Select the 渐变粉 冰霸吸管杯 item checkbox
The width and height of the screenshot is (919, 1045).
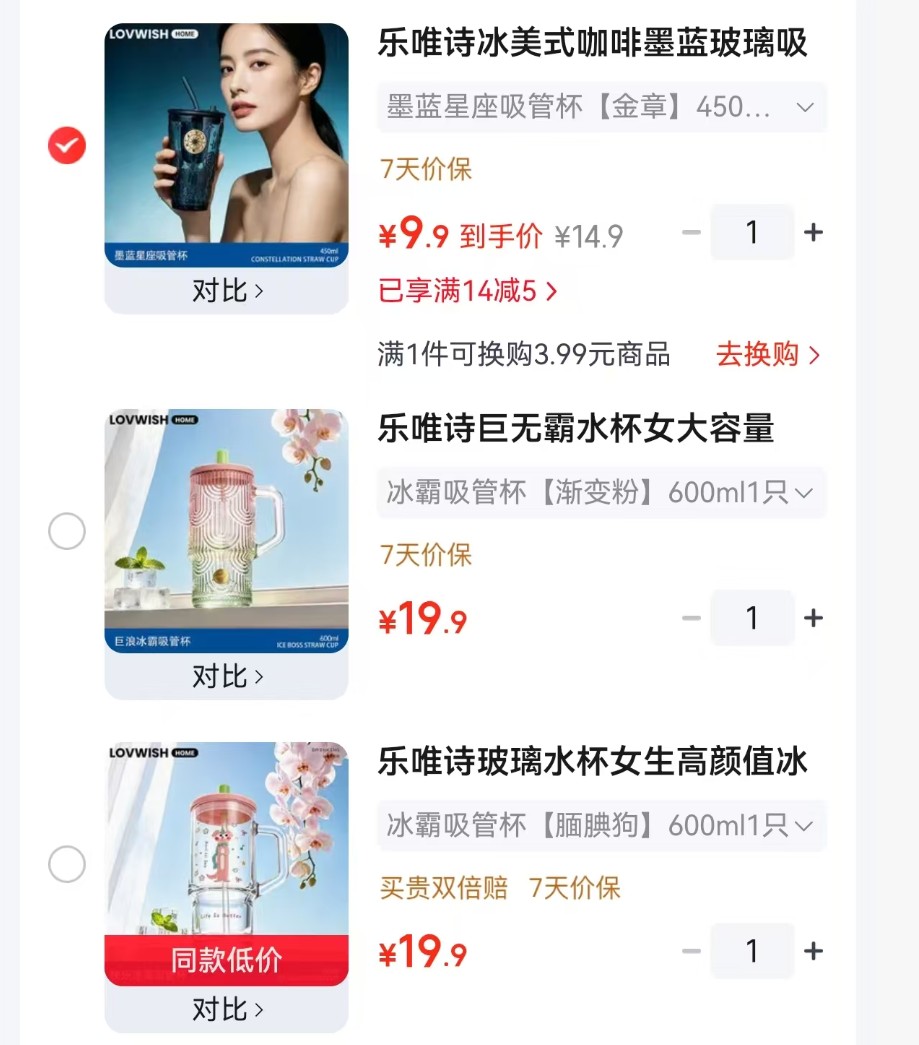click(x=67, y=531)
